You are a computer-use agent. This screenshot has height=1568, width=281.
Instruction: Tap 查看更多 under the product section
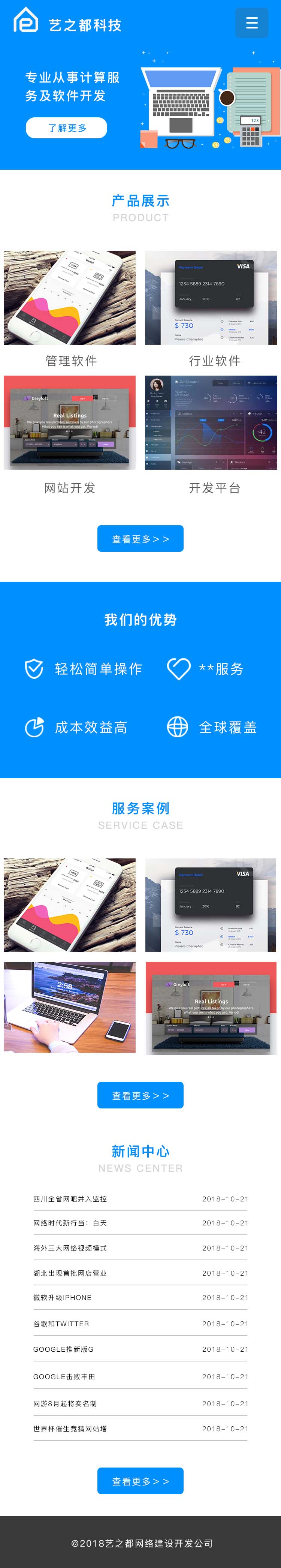point(140,539)
